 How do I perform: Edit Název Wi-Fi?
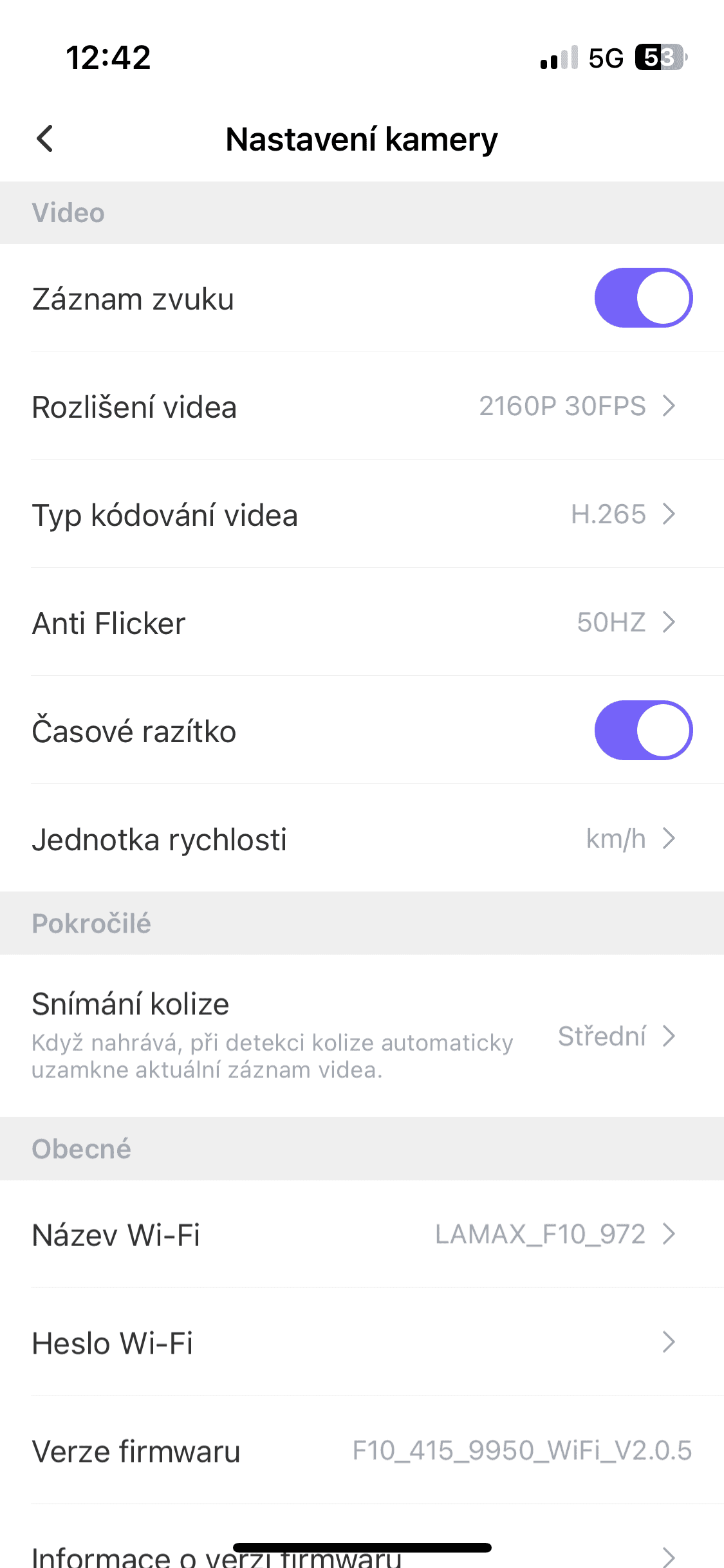(x=362, y=1235)
